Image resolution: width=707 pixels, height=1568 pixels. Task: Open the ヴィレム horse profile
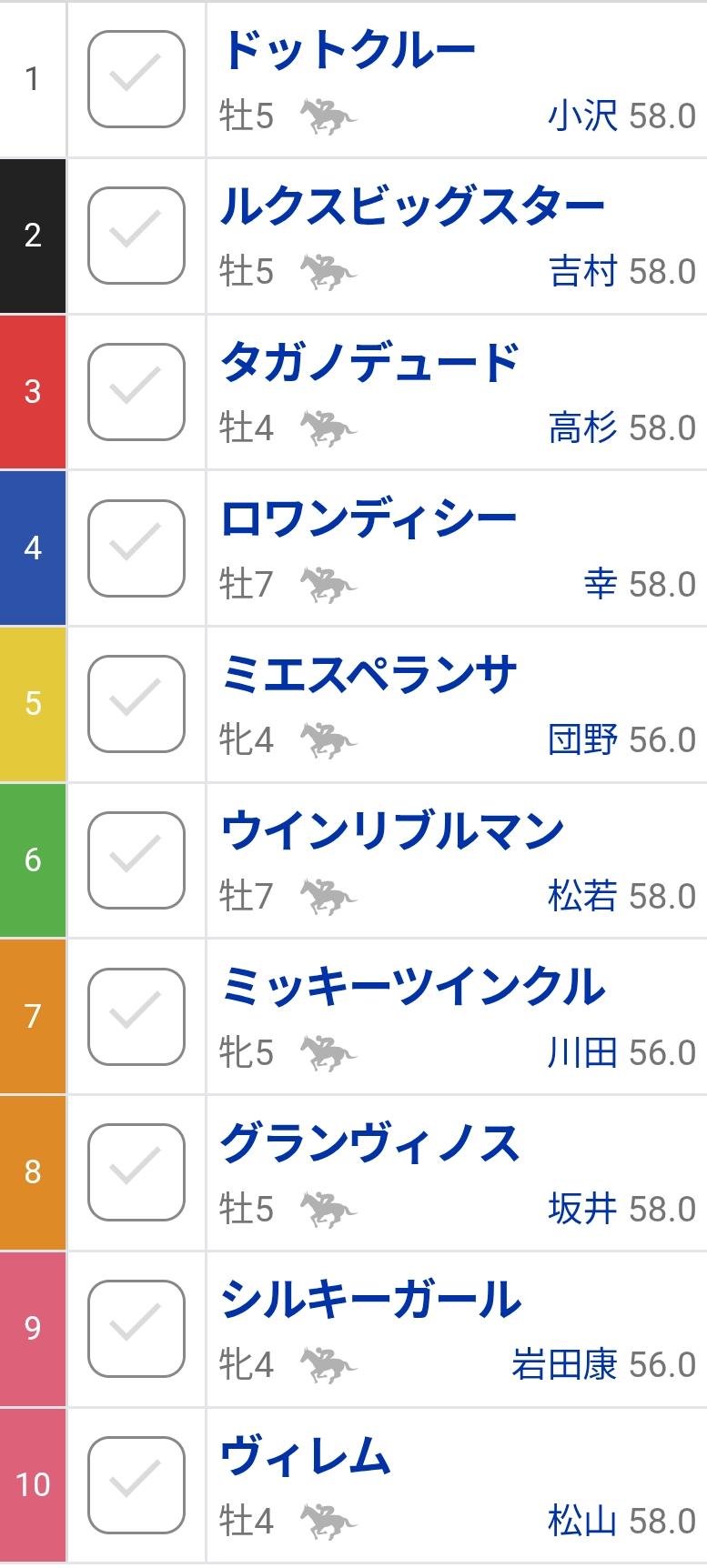(x=305, y=1457)
